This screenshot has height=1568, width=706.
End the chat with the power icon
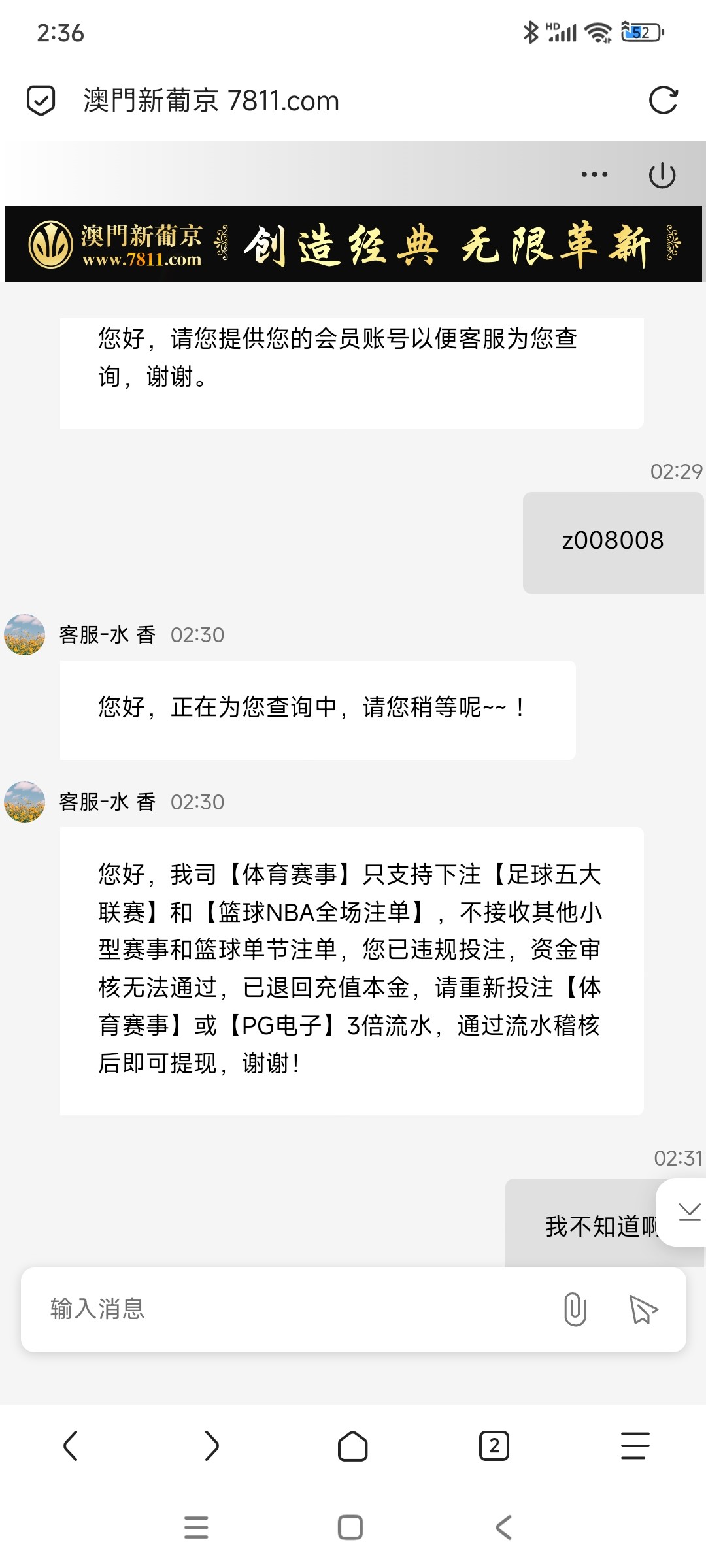click(662, 174)
